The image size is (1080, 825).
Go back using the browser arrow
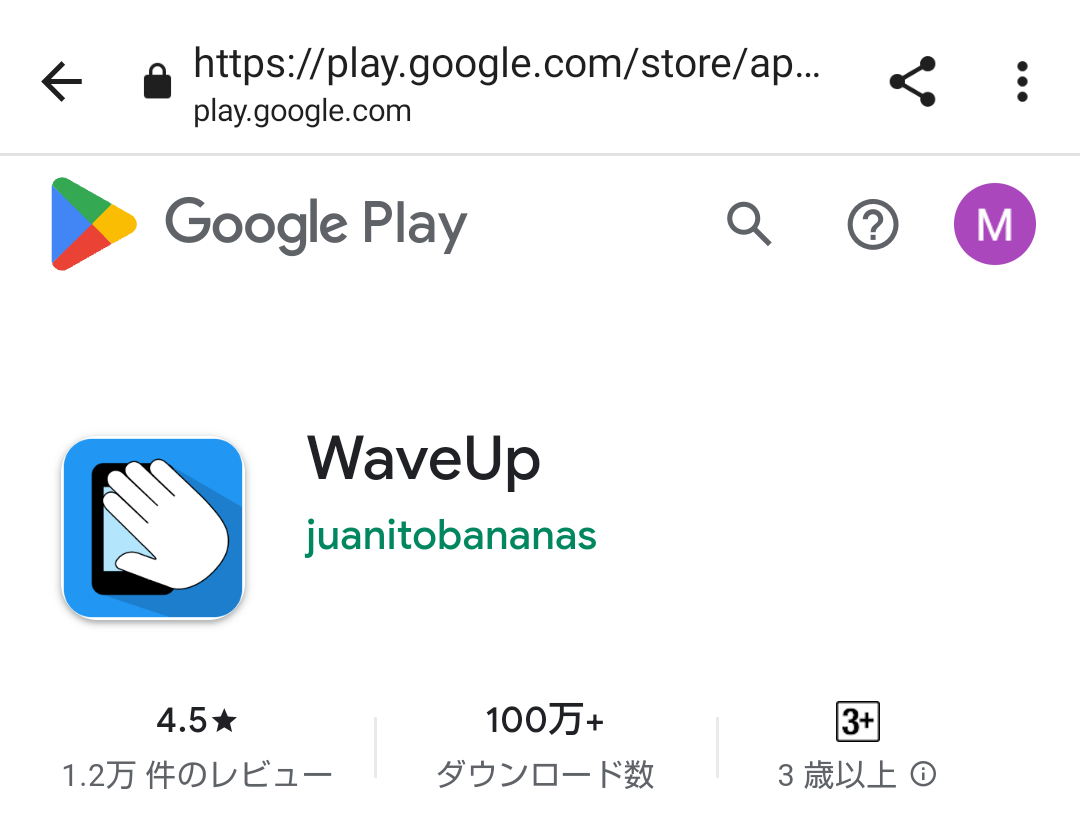point(62,82)
